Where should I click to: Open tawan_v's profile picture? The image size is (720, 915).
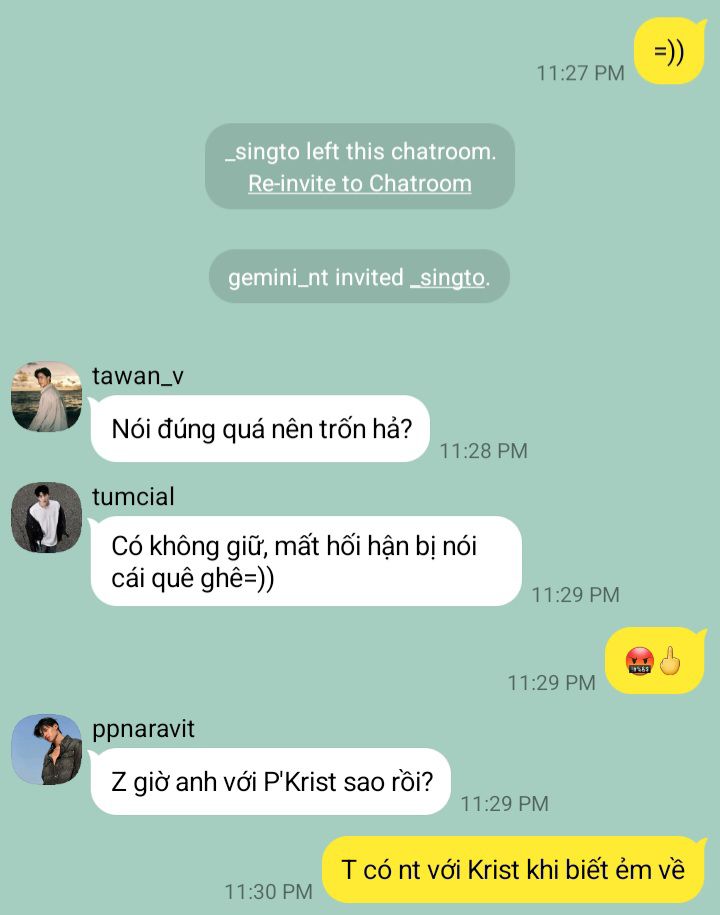[x=46, y=396]
